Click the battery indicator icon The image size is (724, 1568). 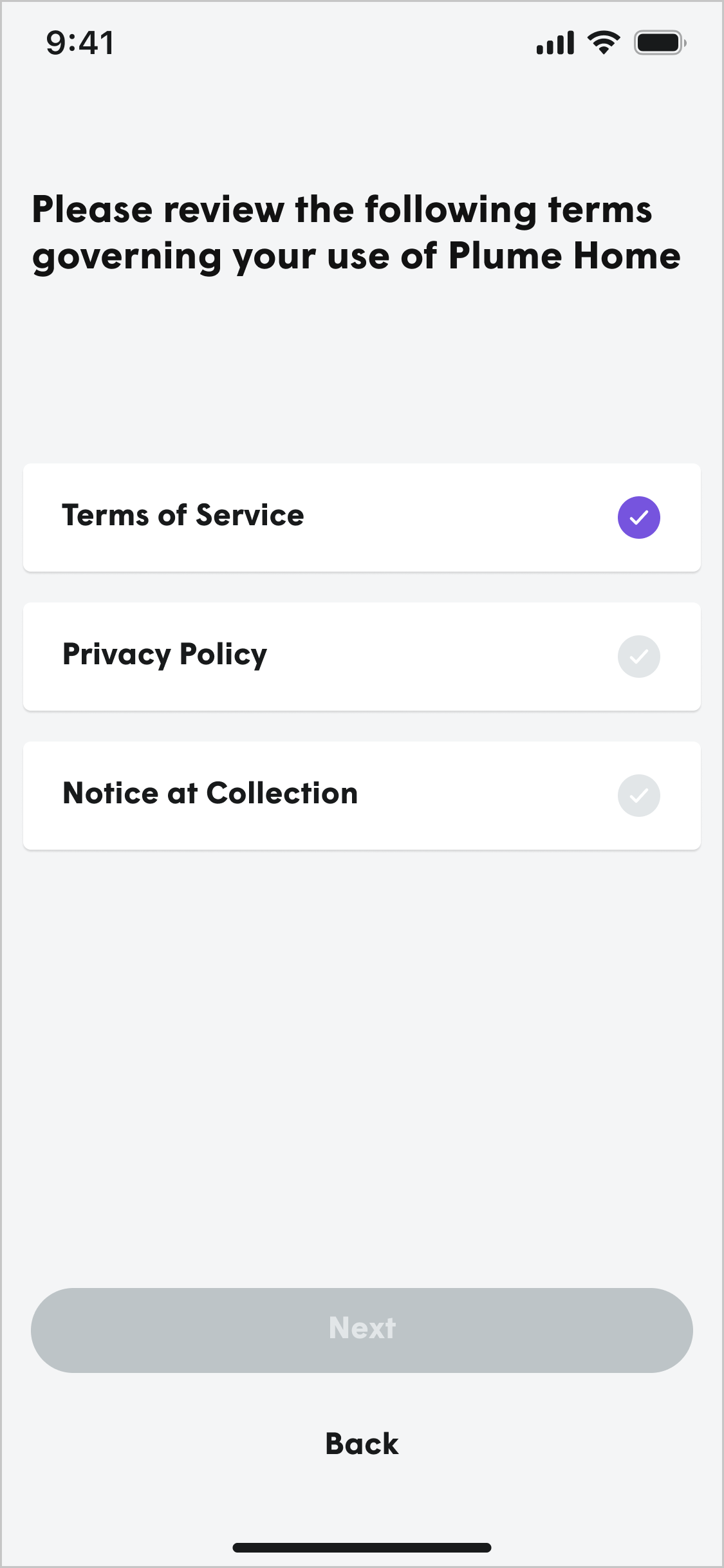pyautogui.click(x=658, y=41)
